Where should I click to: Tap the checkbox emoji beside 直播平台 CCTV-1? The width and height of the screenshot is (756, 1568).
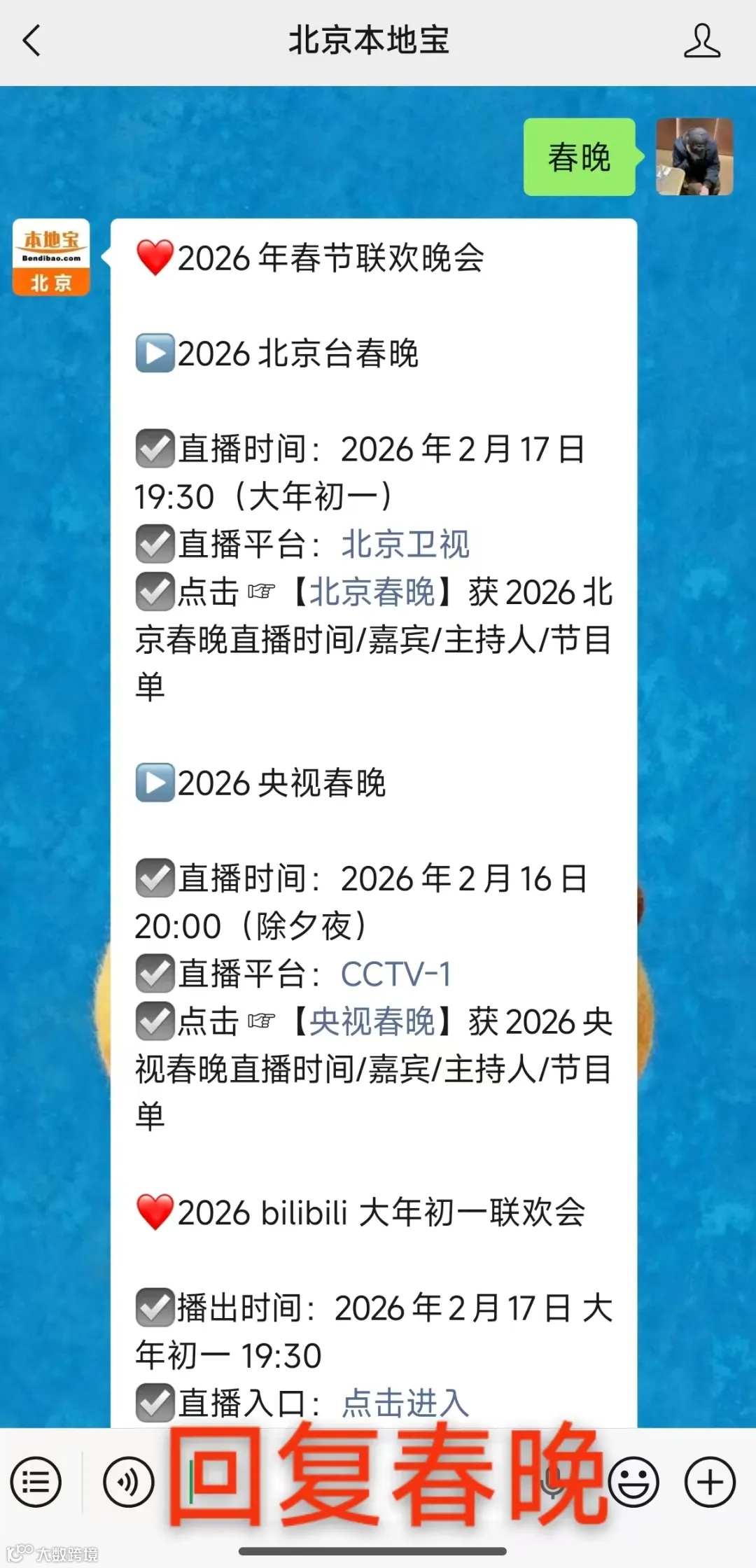coord(153,974)
